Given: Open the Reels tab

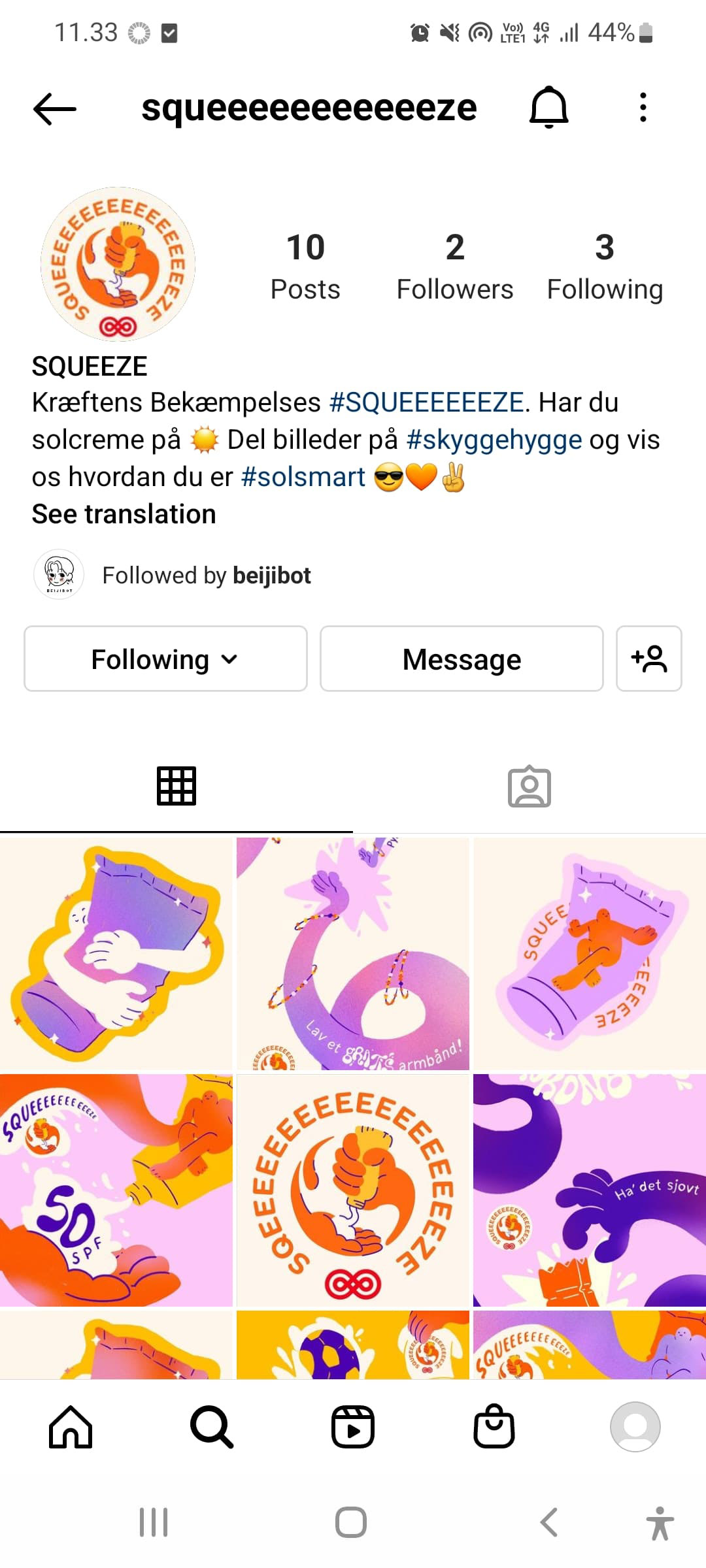Looking at the screenshot, I should 353,1427.
